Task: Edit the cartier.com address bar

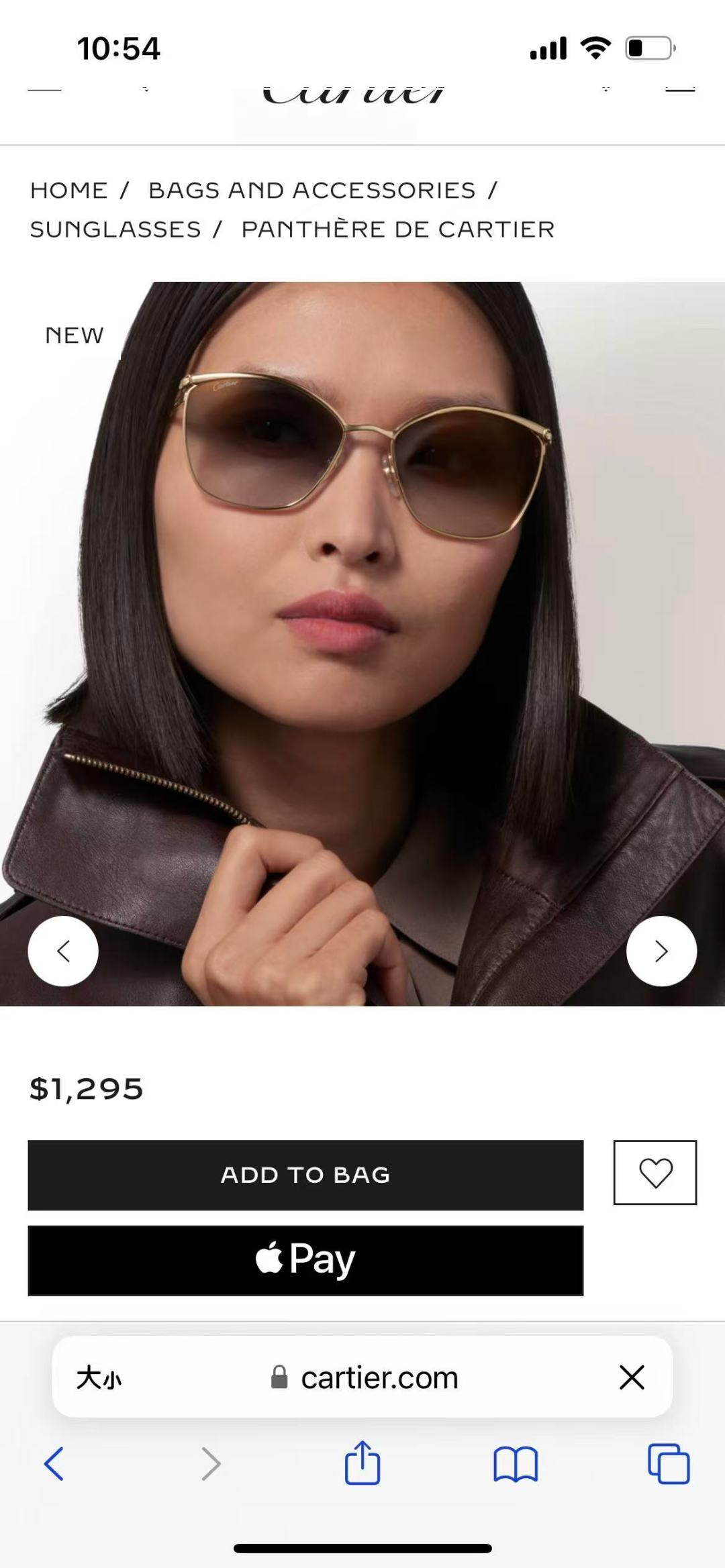Action: click(365, 1378)
